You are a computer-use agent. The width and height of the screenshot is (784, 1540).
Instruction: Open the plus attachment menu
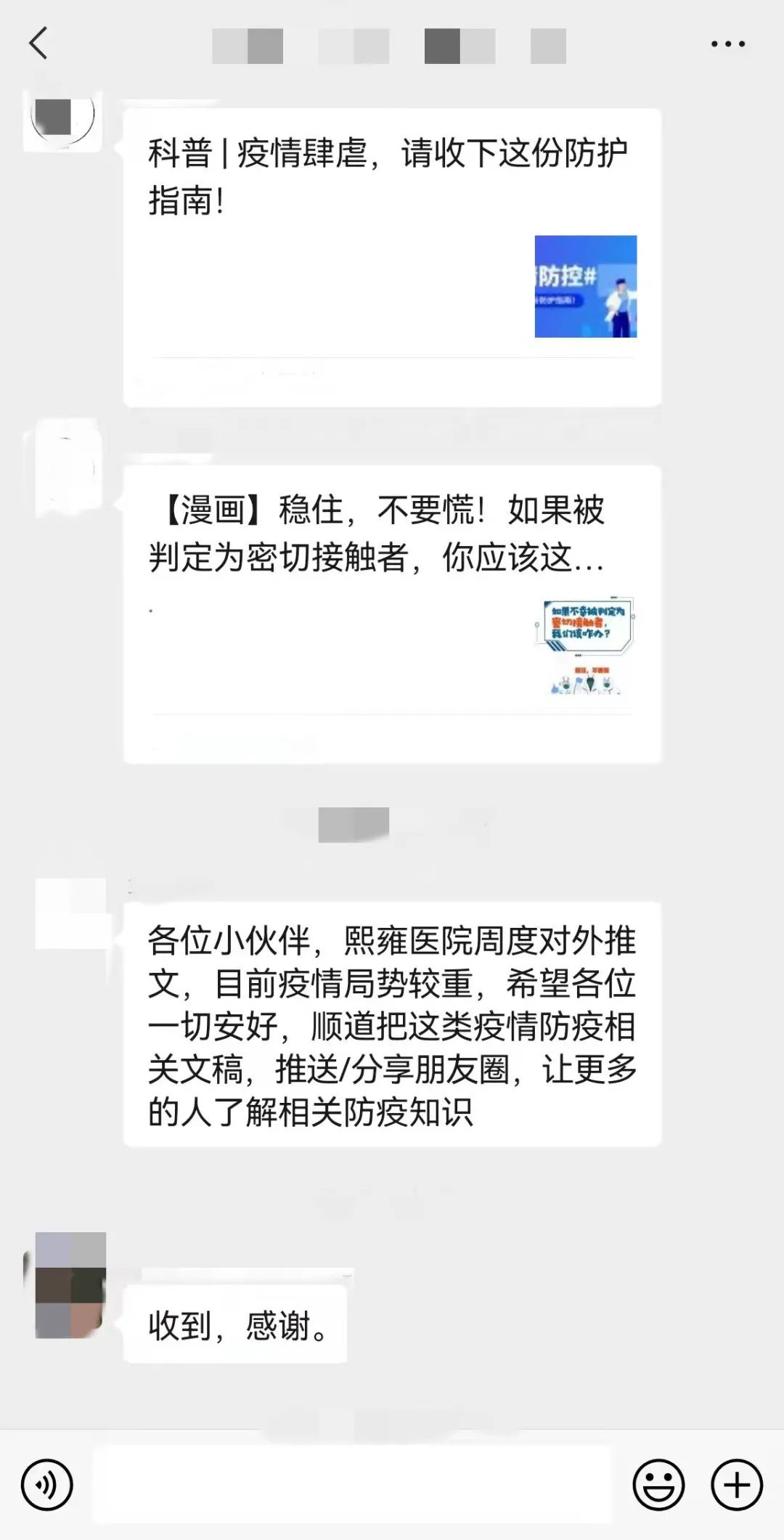tap(736, 1485)
